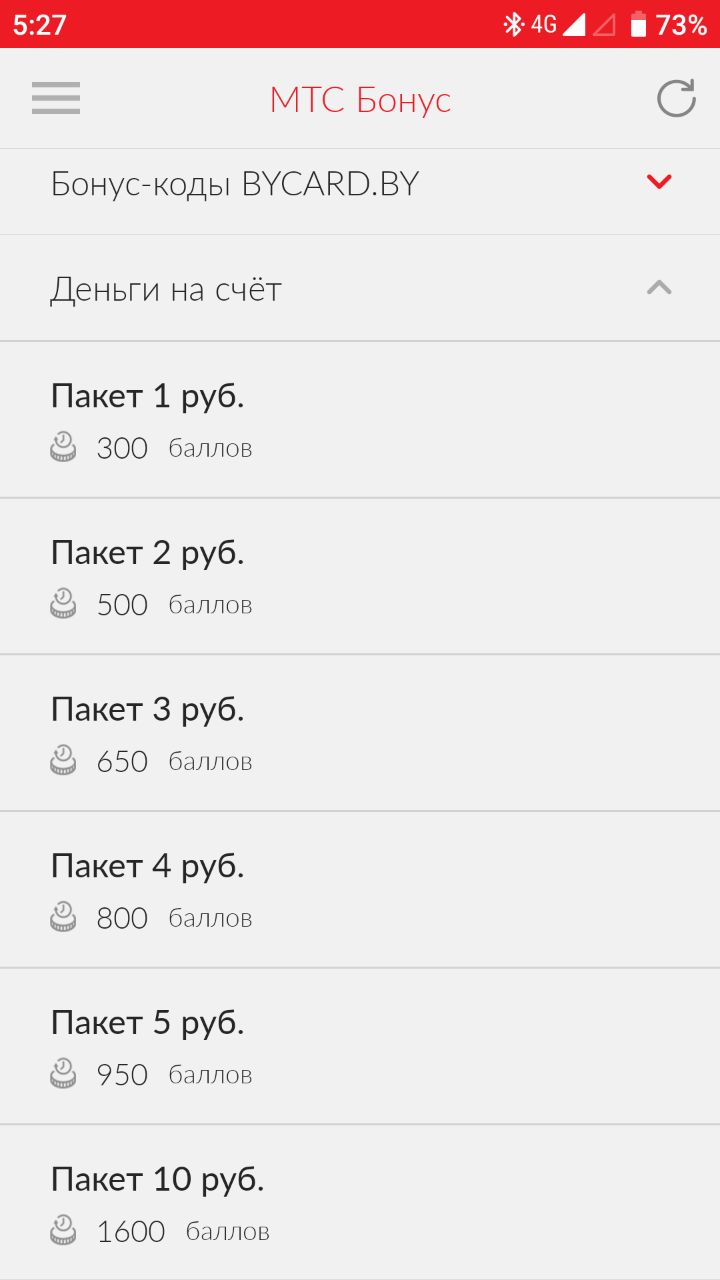Screen dimensions: 720x1280
Task: Collapse the Деньги на счёт section
Action: [x=360, y=289]
